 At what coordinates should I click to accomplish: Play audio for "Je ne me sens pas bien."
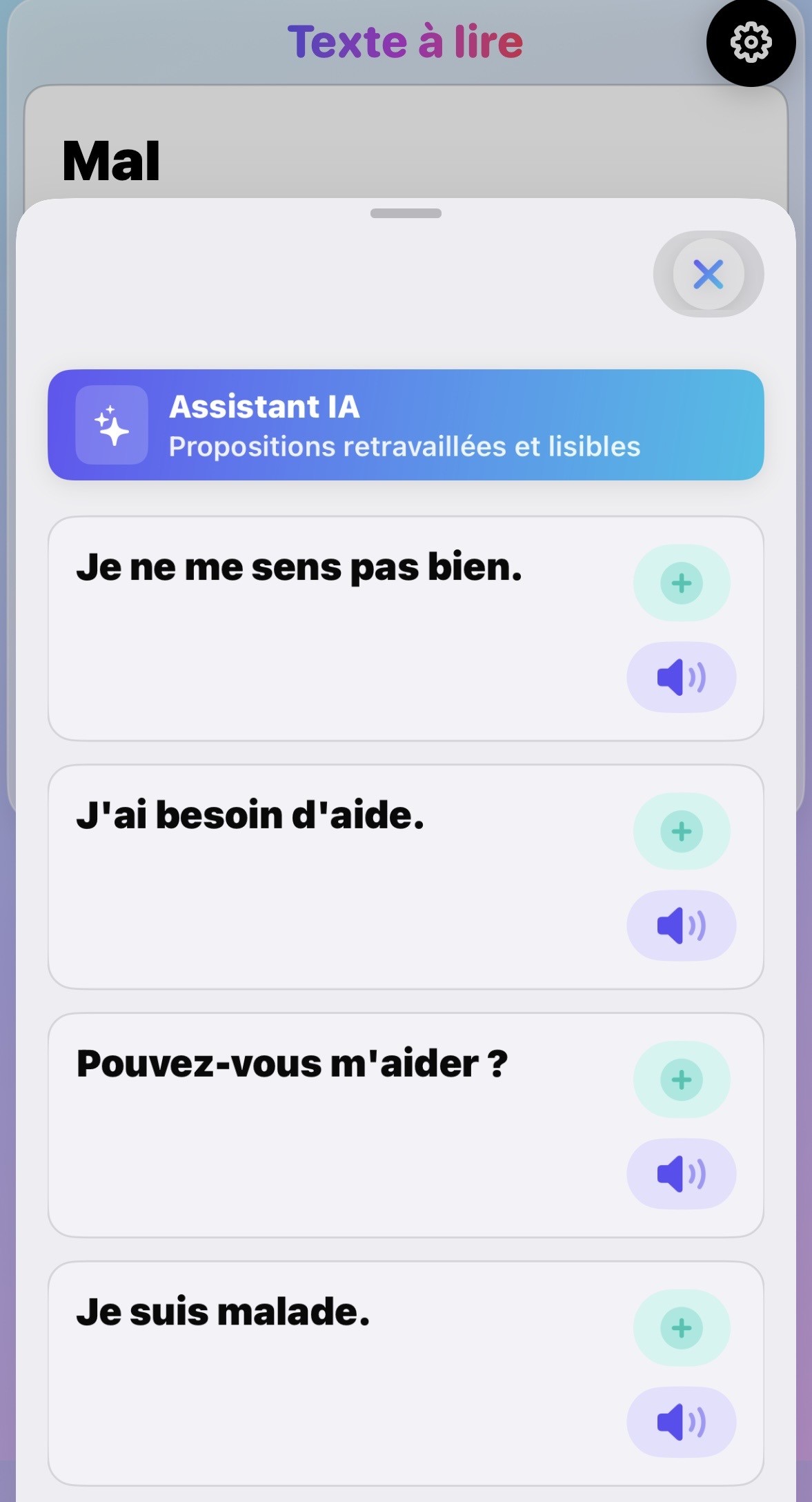[x=682, y=677]
